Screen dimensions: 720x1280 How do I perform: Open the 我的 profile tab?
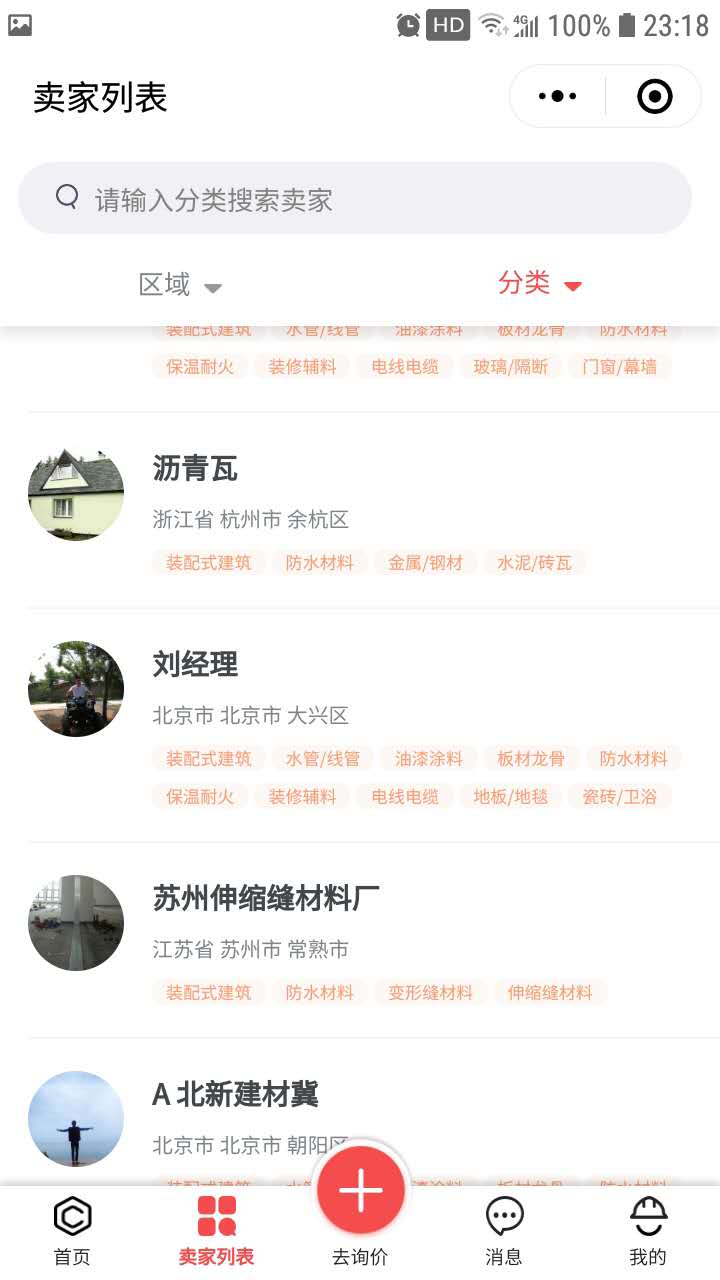coord(648,1232)
